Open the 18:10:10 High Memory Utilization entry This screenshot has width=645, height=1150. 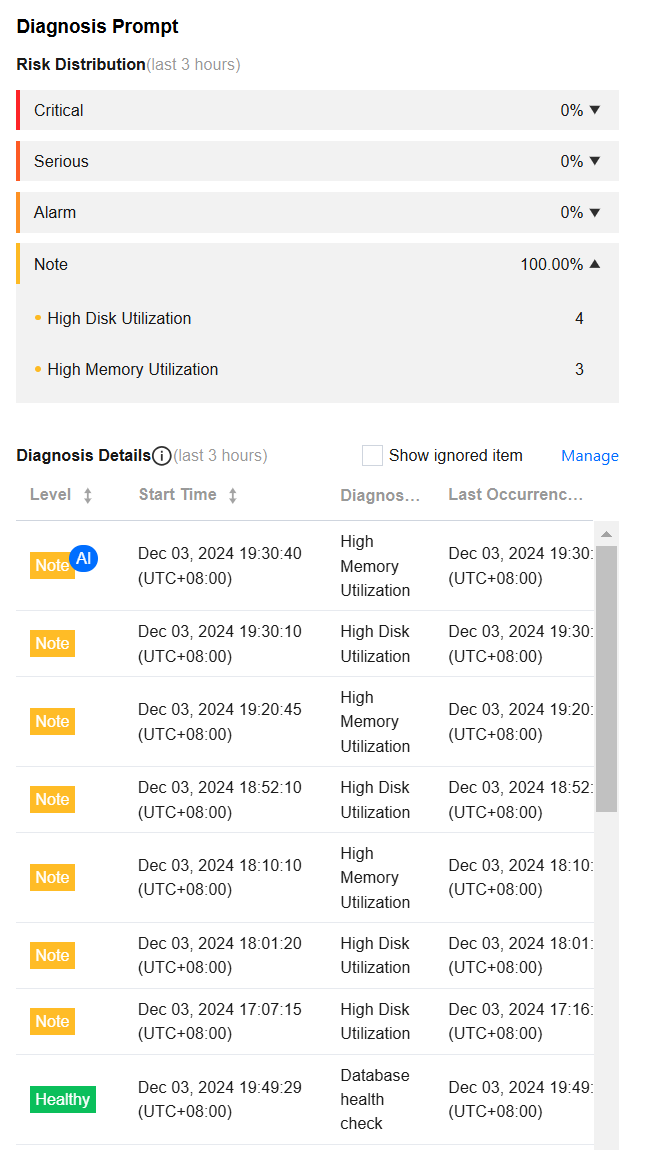[374, 878]
